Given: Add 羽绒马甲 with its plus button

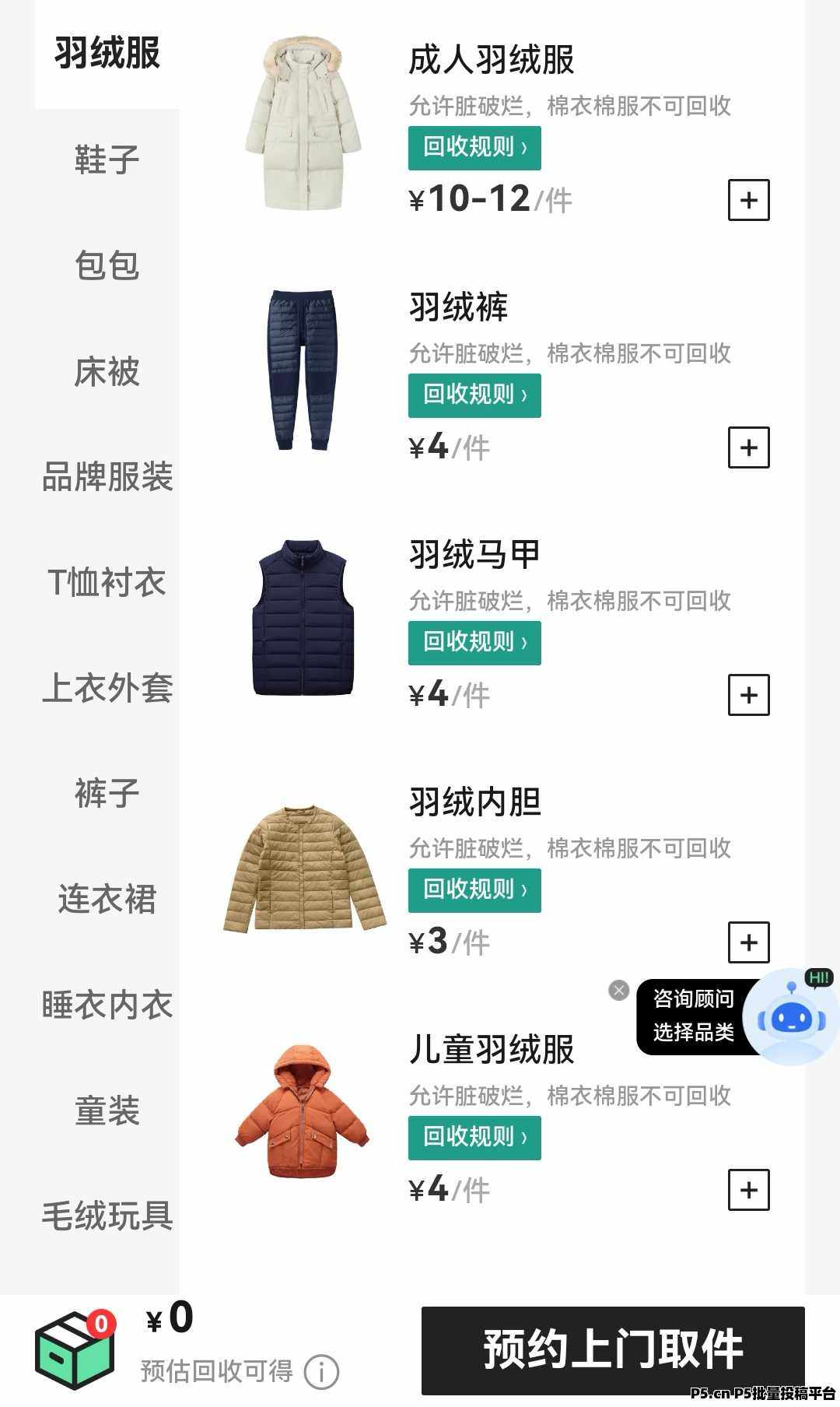Looking at the screenshot, I should point(748,695).
